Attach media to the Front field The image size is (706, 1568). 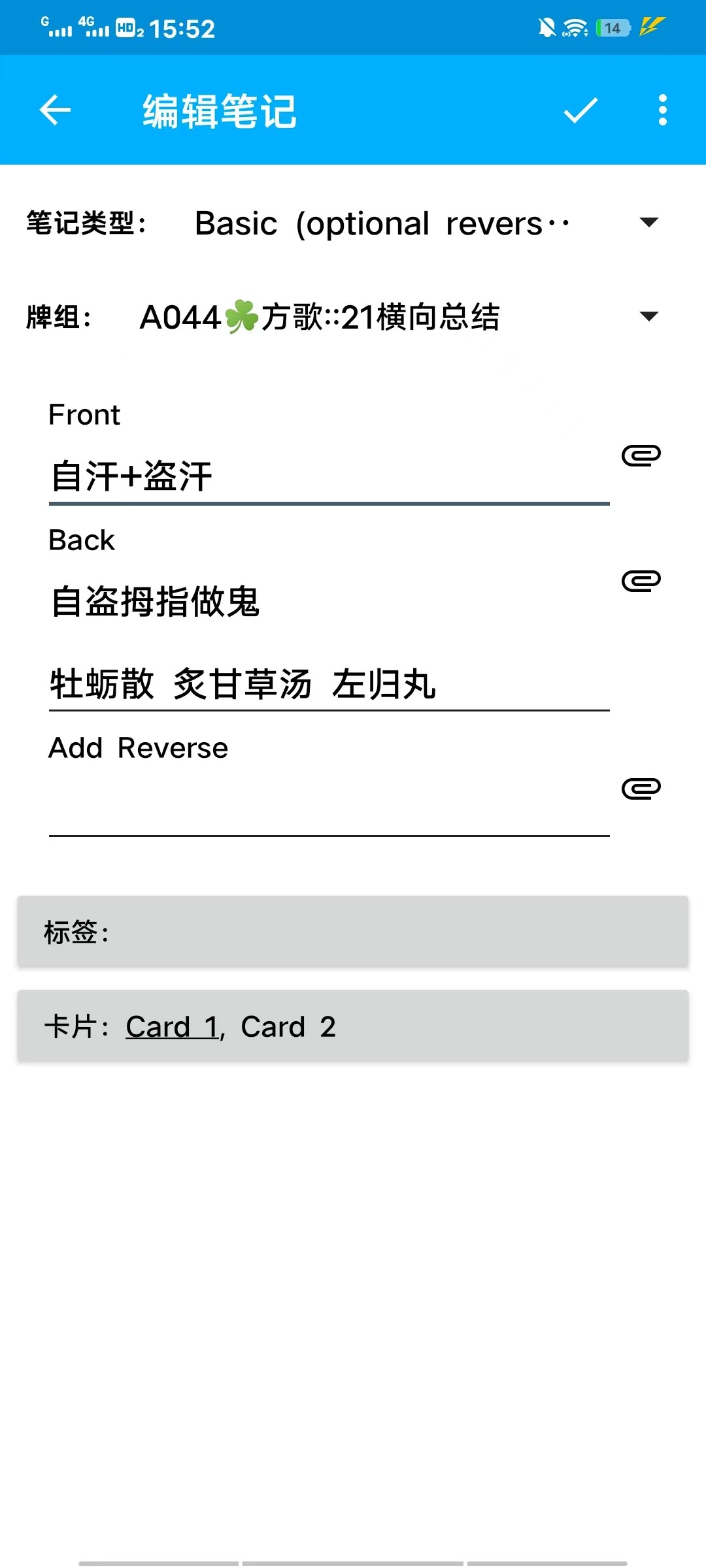point(641,455)
